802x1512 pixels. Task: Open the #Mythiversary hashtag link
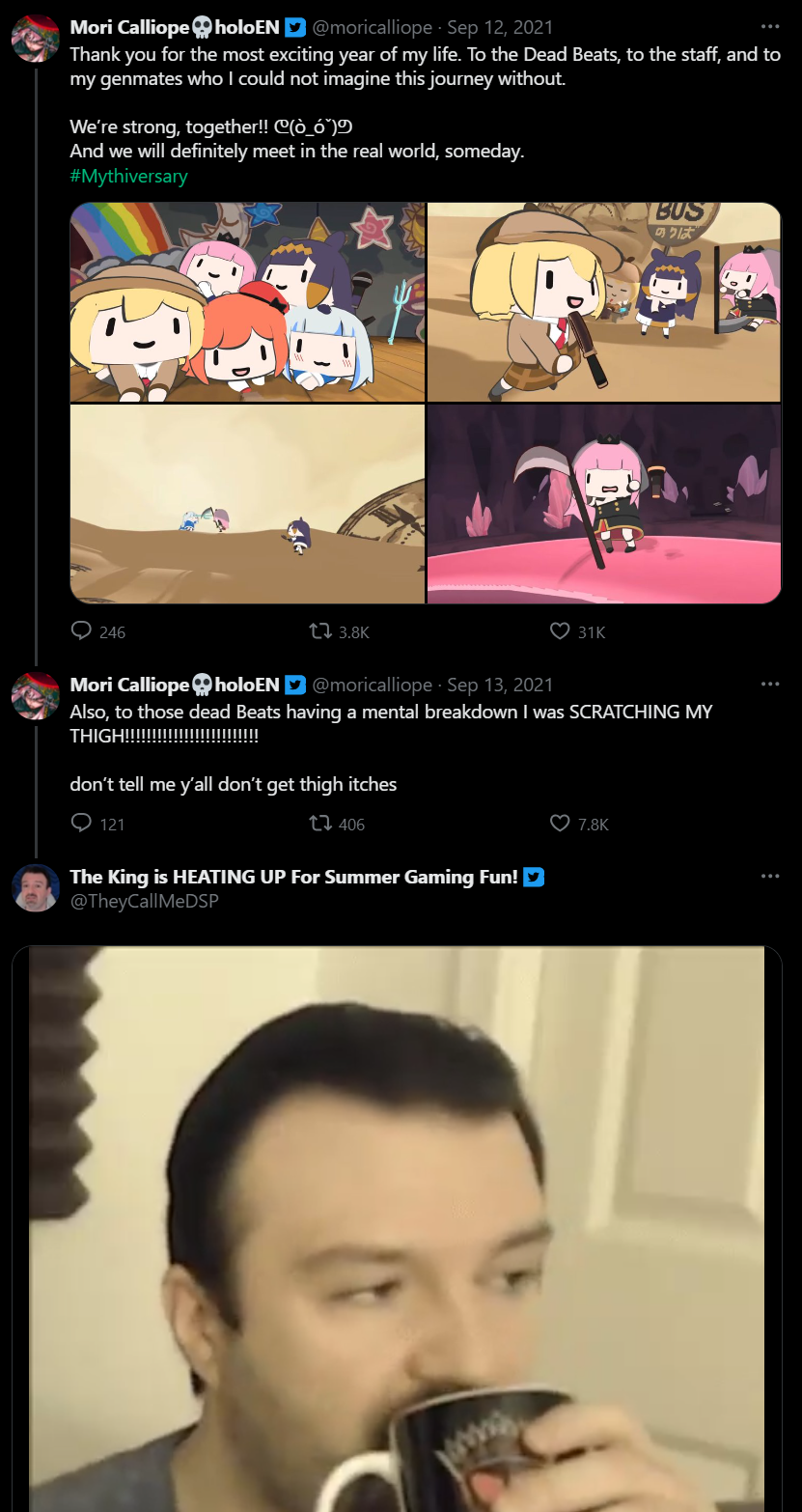click(x=128, y=176)
